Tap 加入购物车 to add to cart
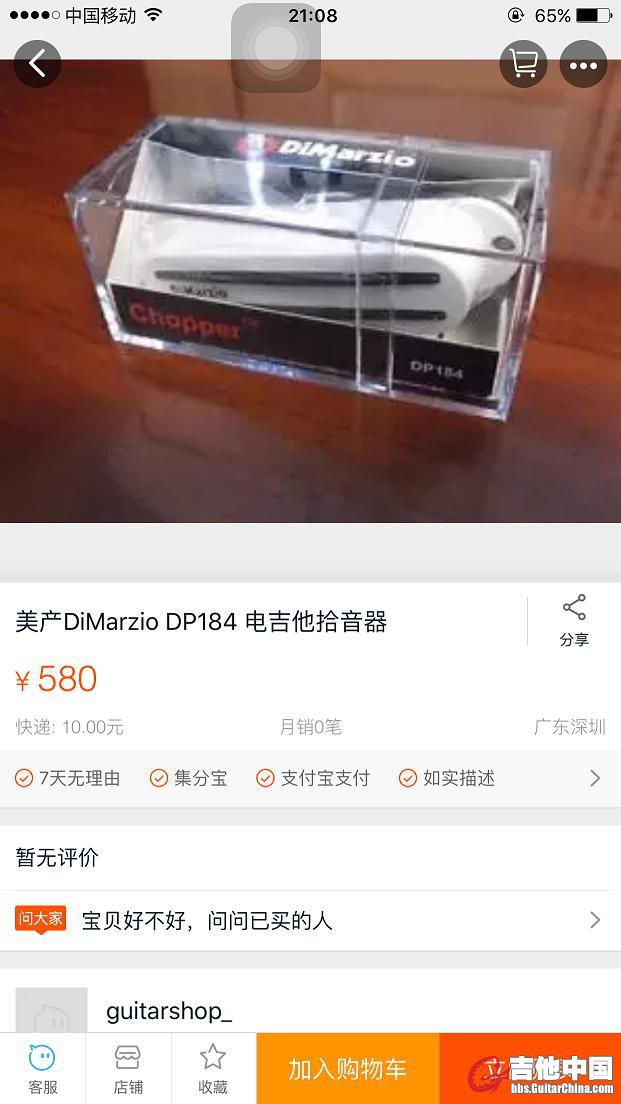The width and height of the screenshot is (621, 1104). tap(347, 1068)
